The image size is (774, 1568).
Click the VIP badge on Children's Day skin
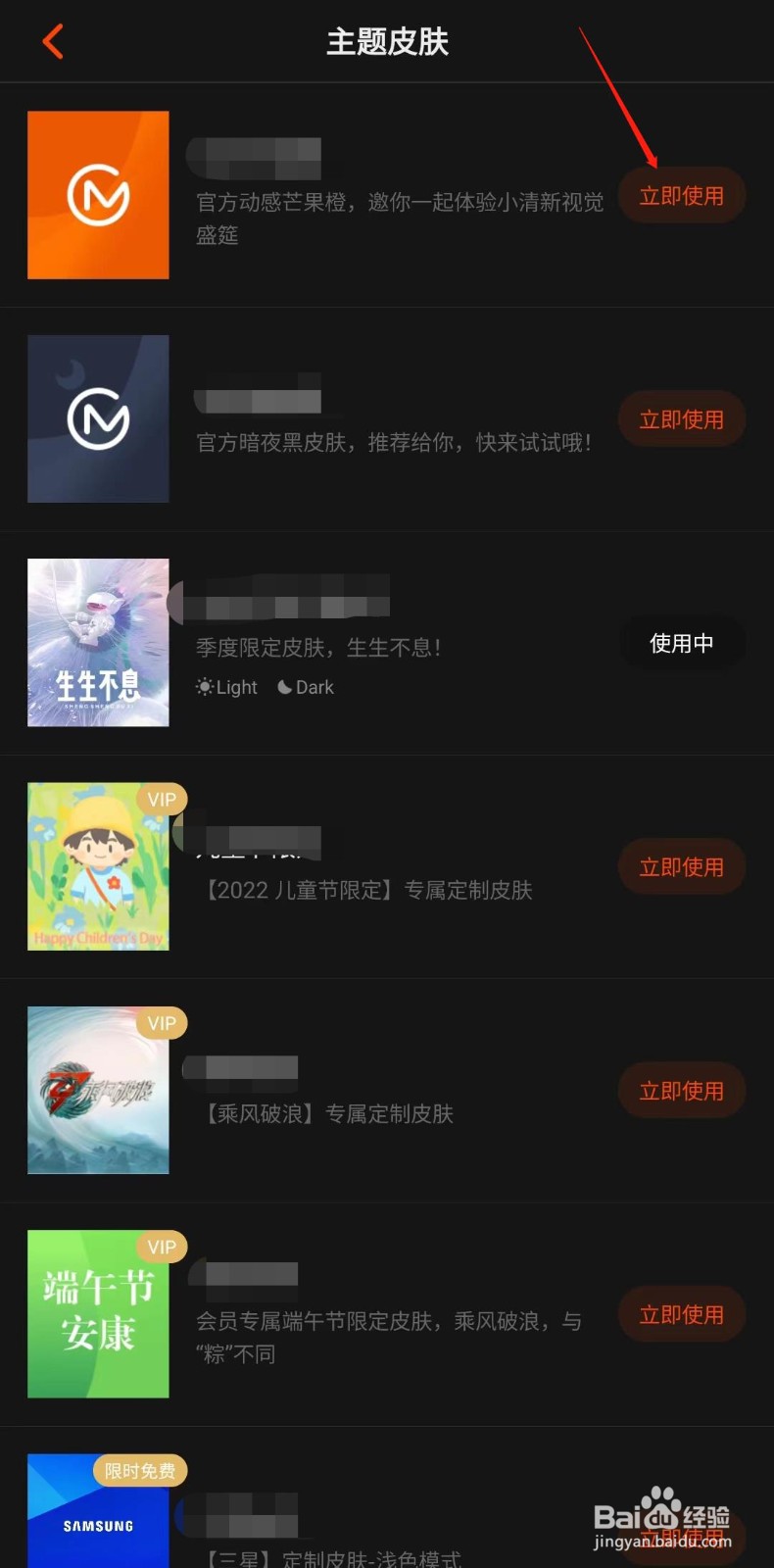tap(162, 799)
